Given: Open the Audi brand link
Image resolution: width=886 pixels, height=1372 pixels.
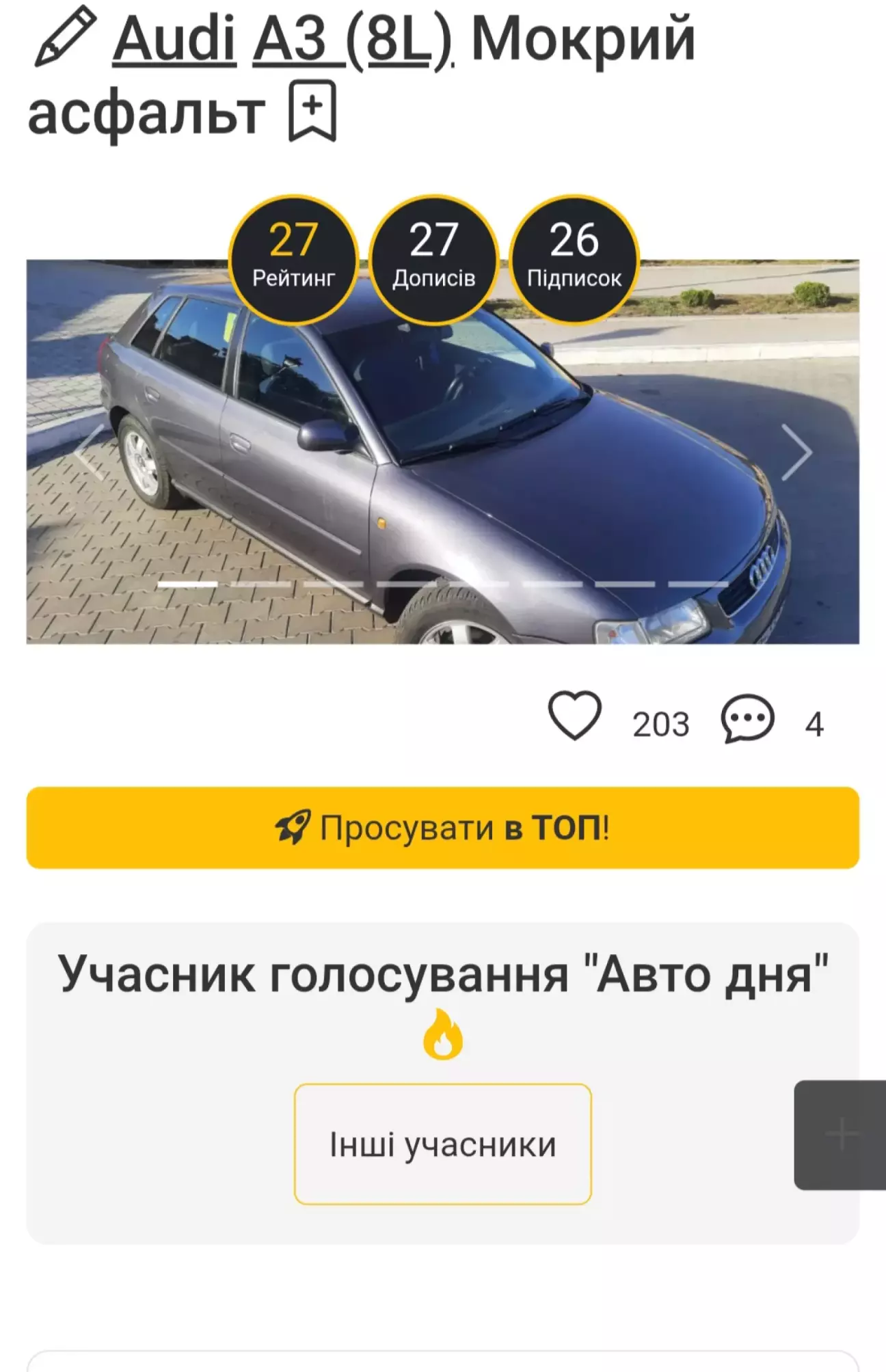Looking at the screenshot, I should (174, 40).
